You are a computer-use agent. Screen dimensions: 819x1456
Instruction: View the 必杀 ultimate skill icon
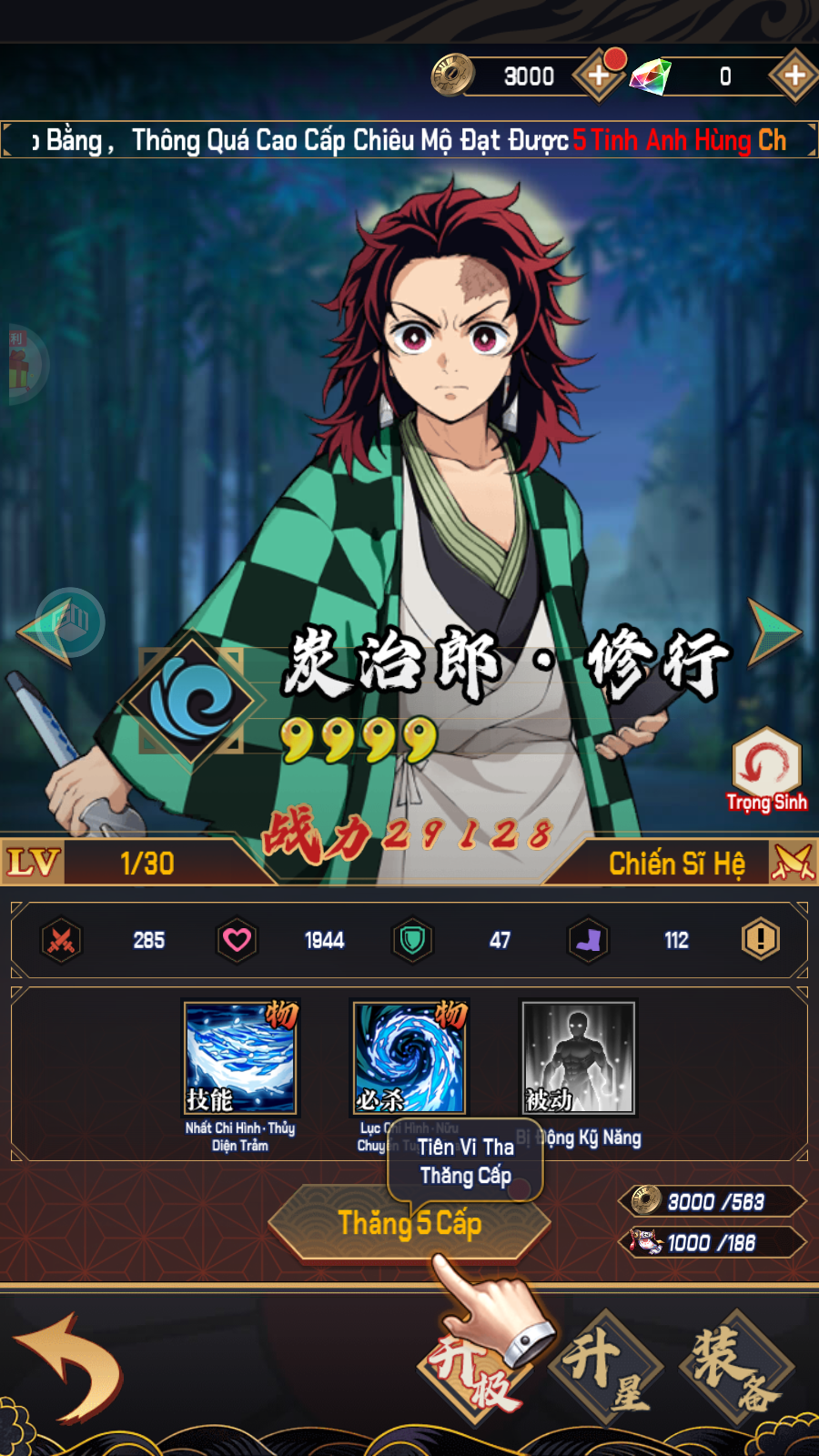[x=409, y=1059]
